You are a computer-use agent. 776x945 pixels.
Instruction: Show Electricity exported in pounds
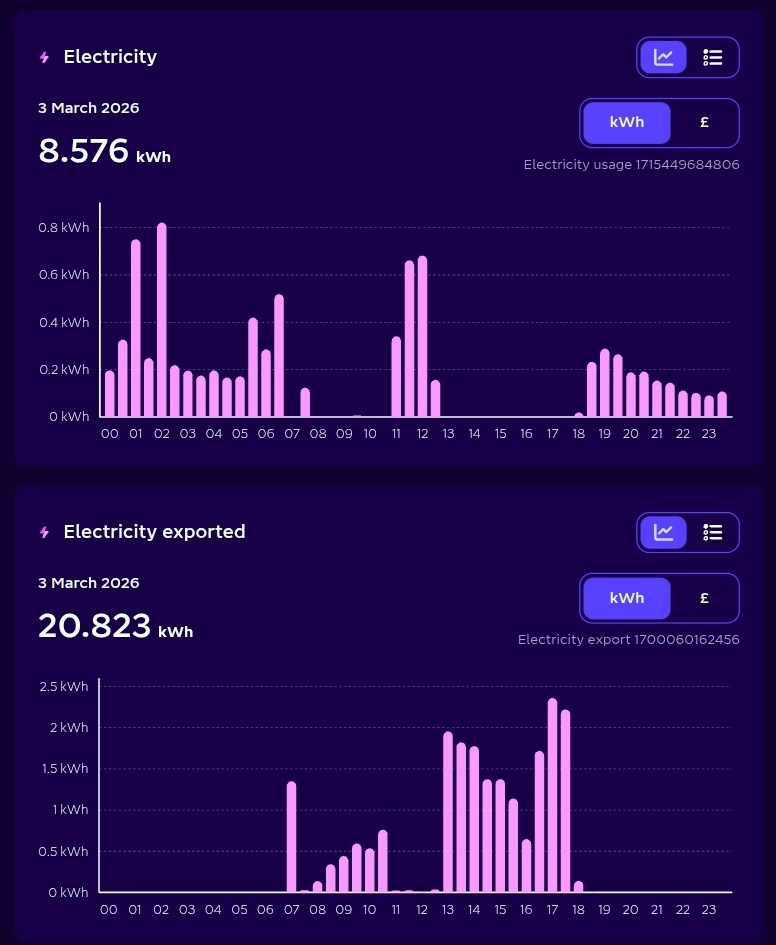[x=704, y=598]
